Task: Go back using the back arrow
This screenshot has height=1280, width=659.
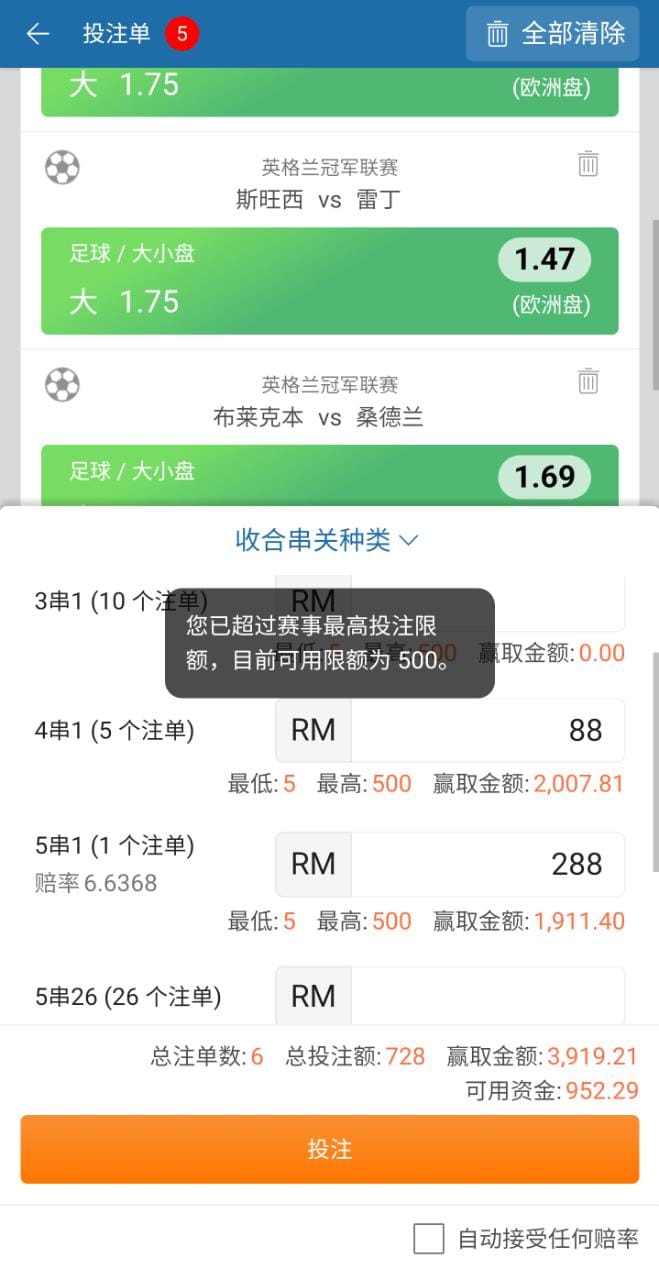Action: pos(37,34)
